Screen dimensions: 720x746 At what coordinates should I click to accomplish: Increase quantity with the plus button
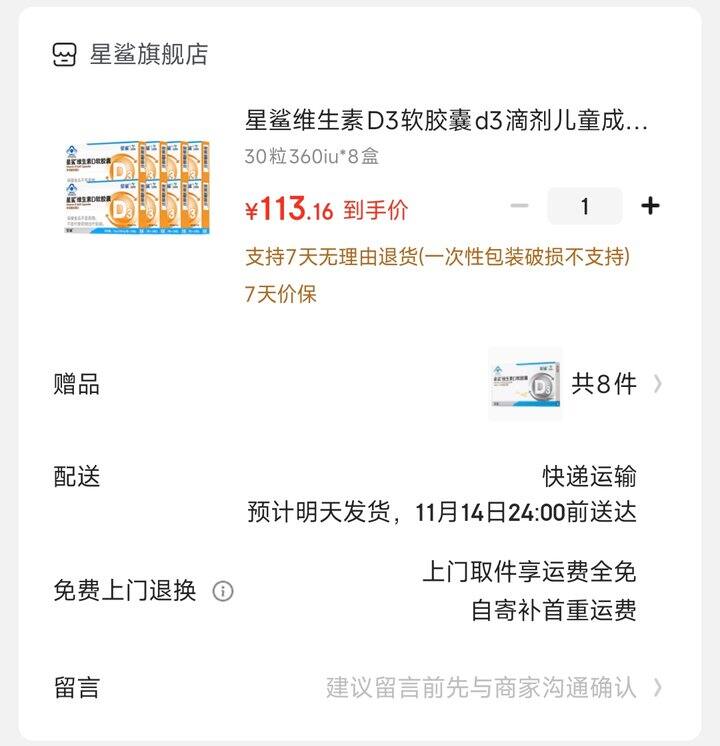pyautogui.click(x=650, y=206)
